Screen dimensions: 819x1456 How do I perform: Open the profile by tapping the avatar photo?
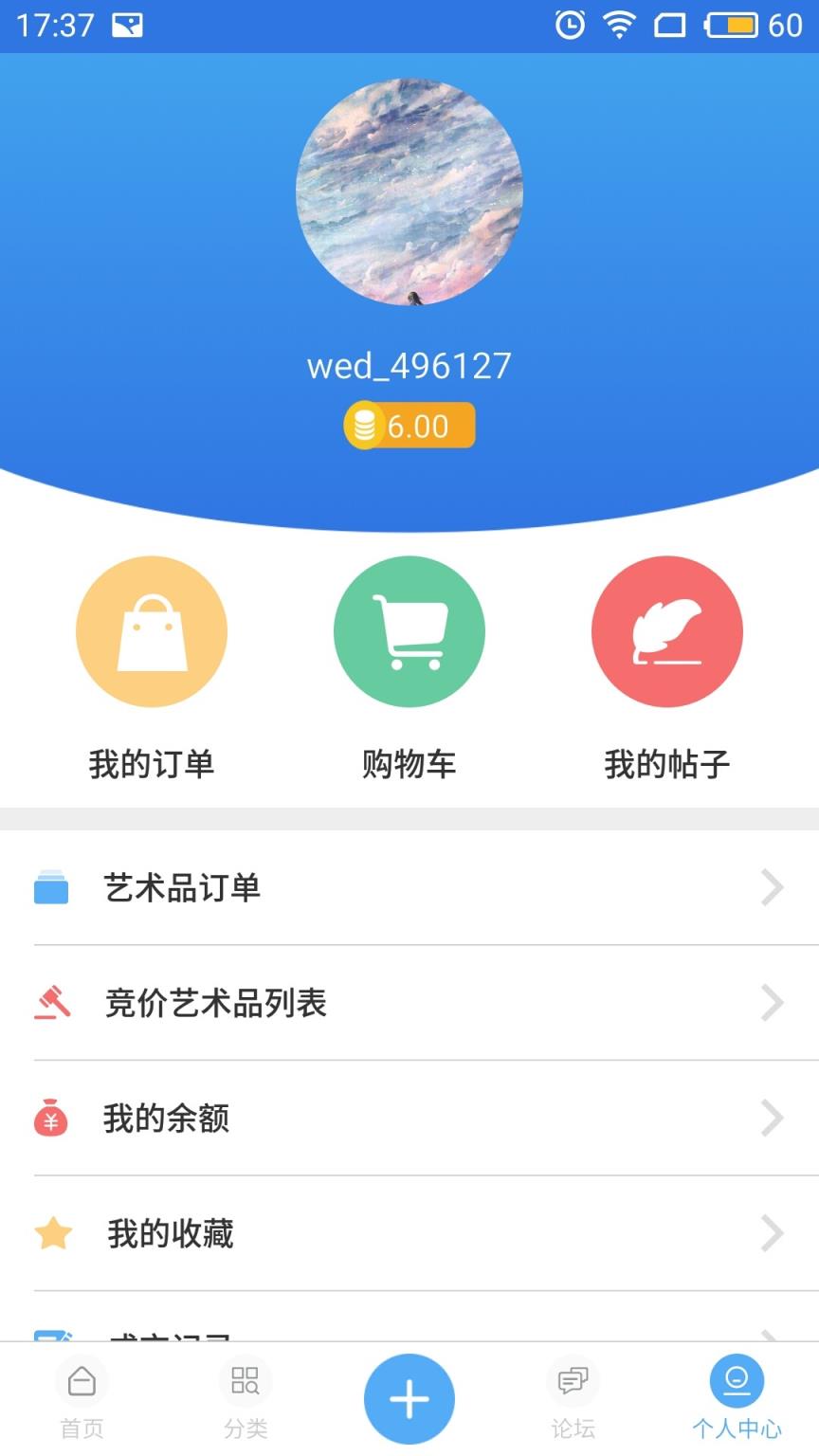409,190
